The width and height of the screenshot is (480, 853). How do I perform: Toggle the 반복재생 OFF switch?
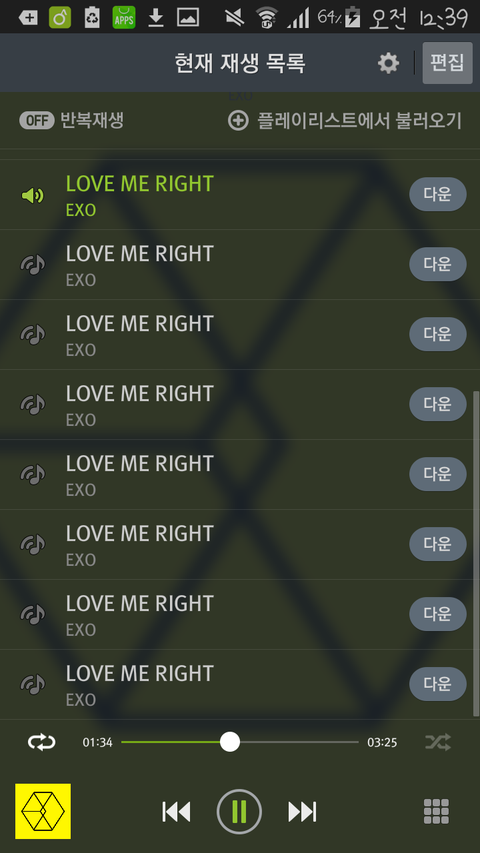pos(37,120)
